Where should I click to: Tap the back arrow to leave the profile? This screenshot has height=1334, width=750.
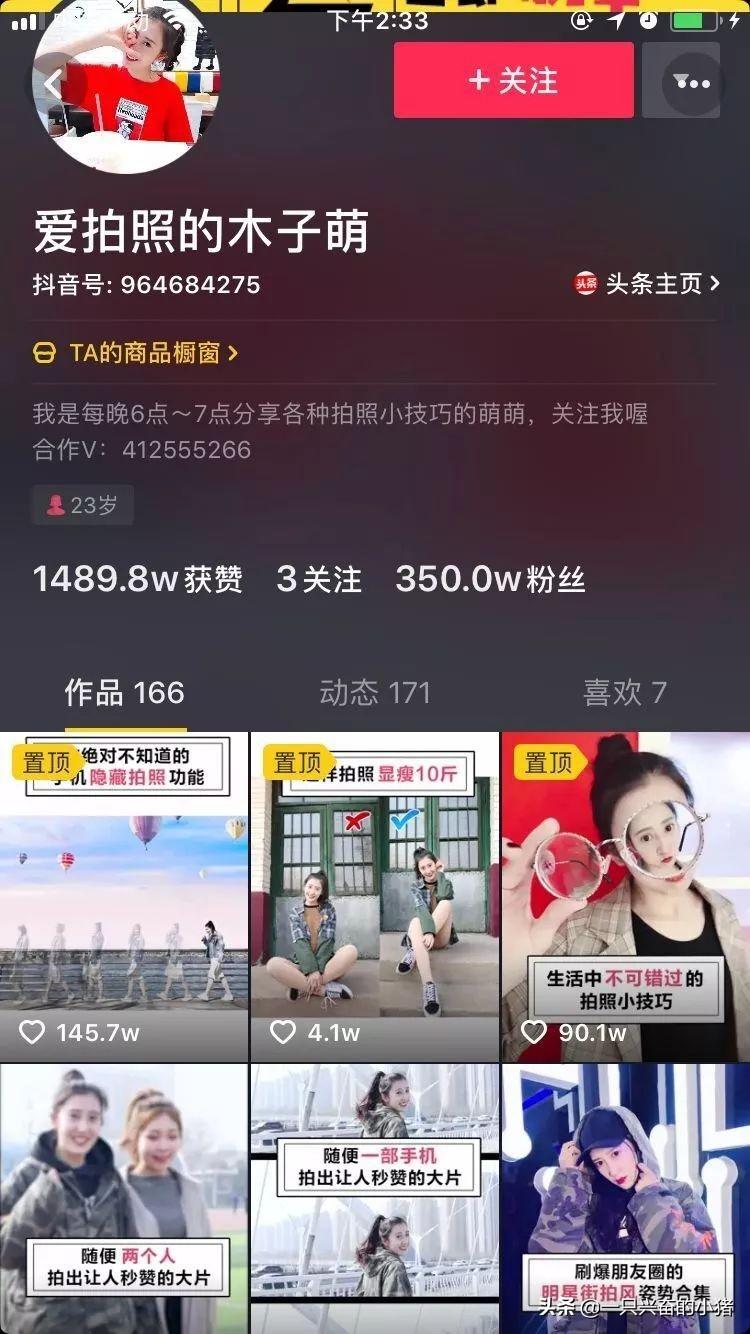click(52, 82)
